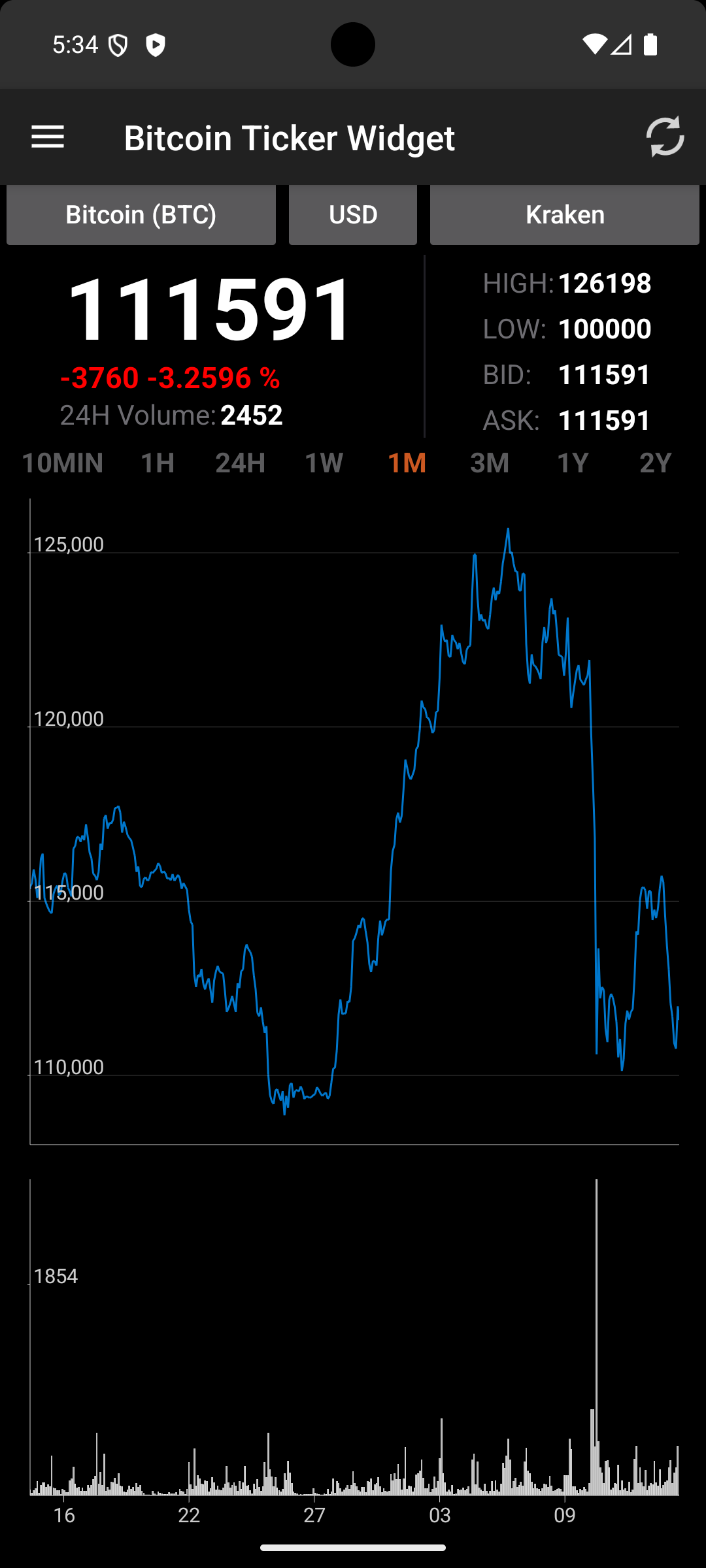706x1568 pixels.
Task: Select the 1M chart range
Action: [407, 463]
